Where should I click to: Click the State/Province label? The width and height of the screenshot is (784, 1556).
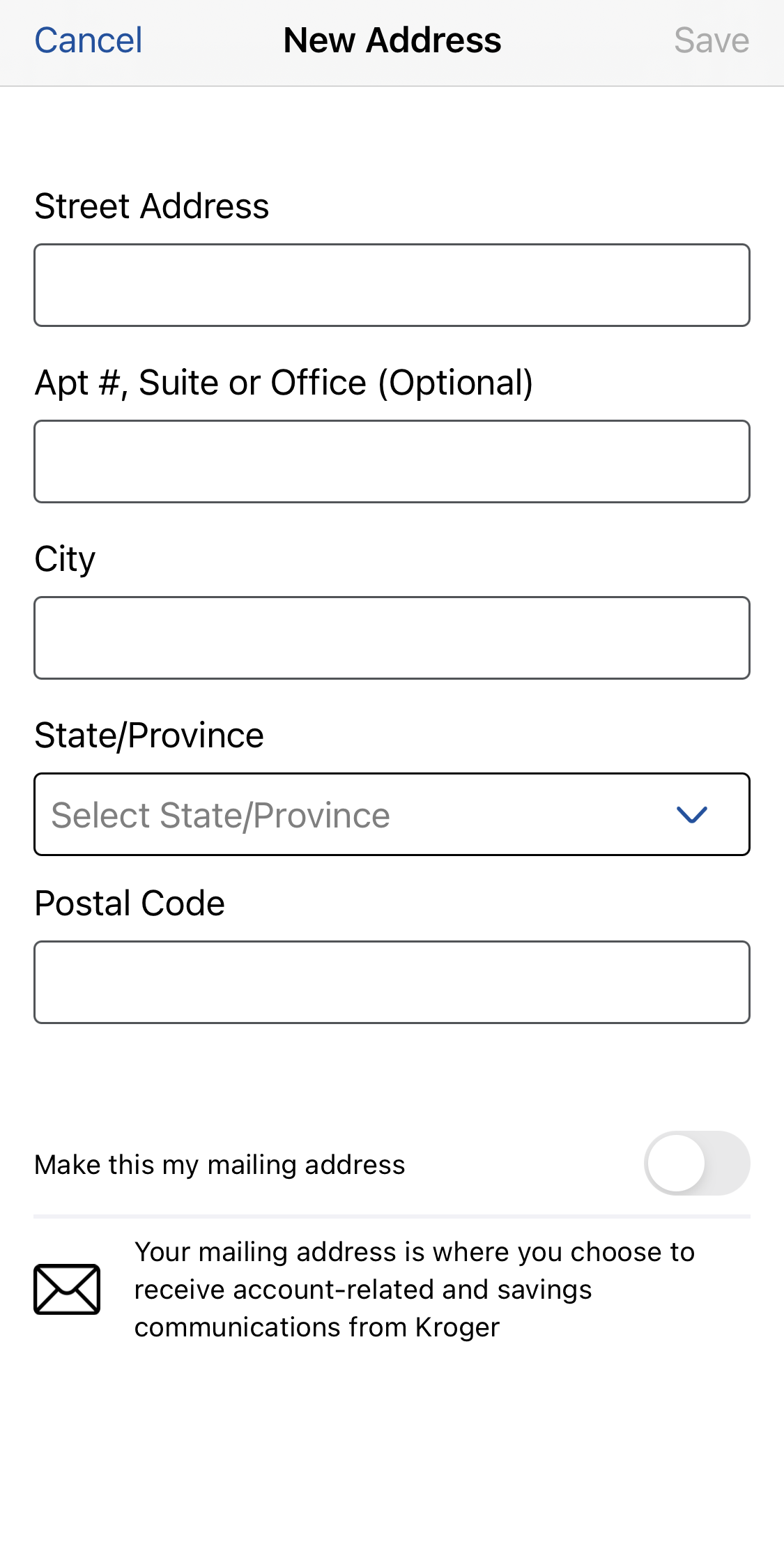(x=150, y=734)
